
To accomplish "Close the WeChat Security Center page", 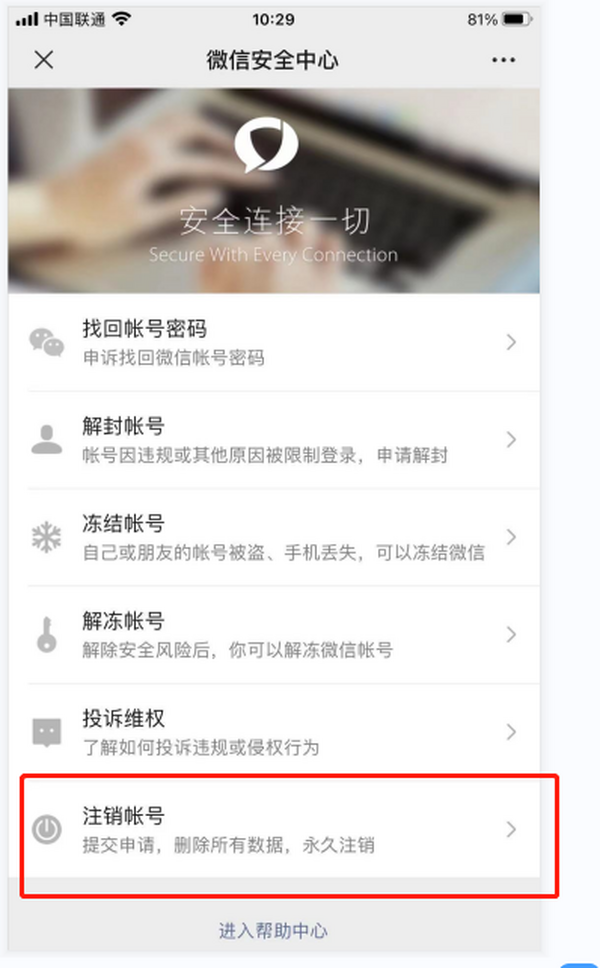I will pos(44,60).
